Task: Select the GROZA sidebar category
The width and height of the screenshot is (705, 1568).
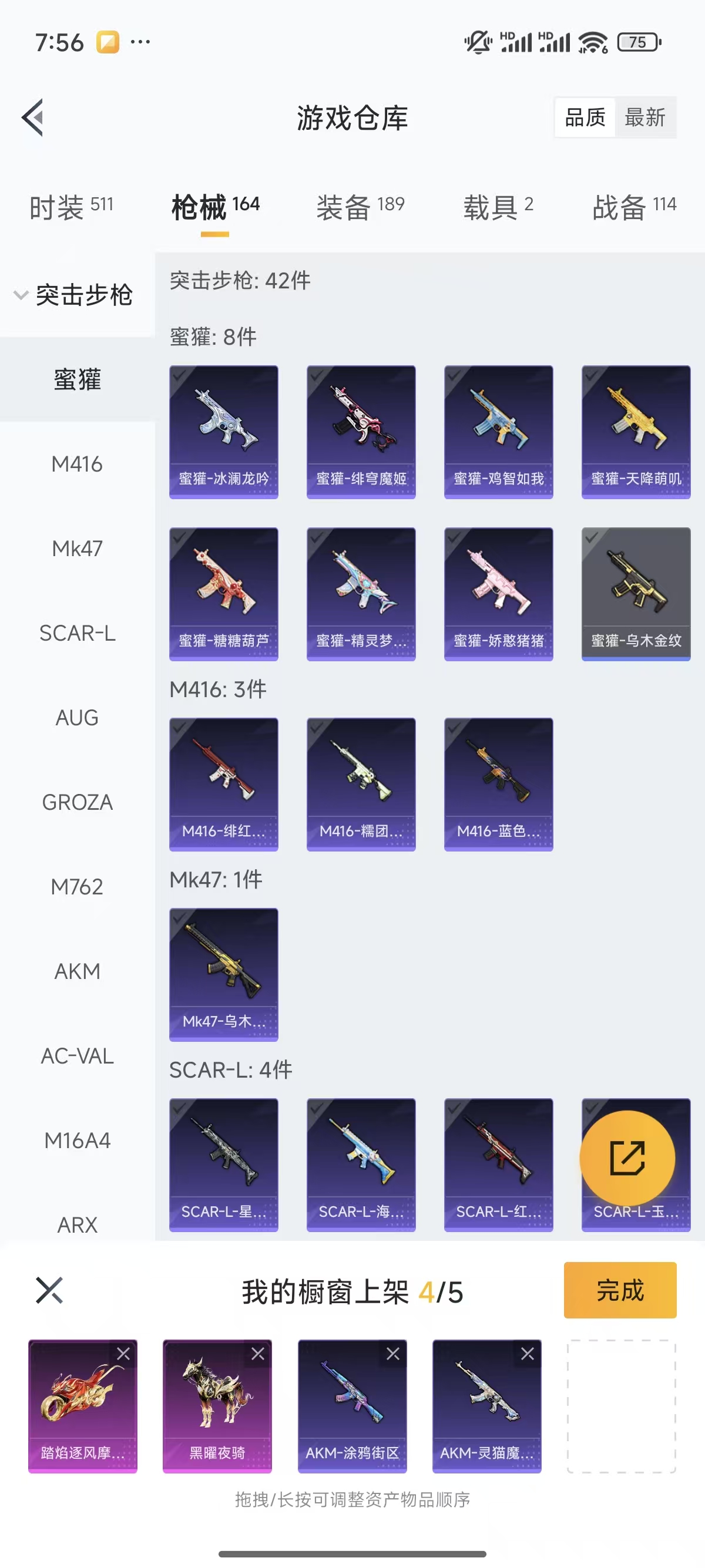Action: tap(77, 802)
